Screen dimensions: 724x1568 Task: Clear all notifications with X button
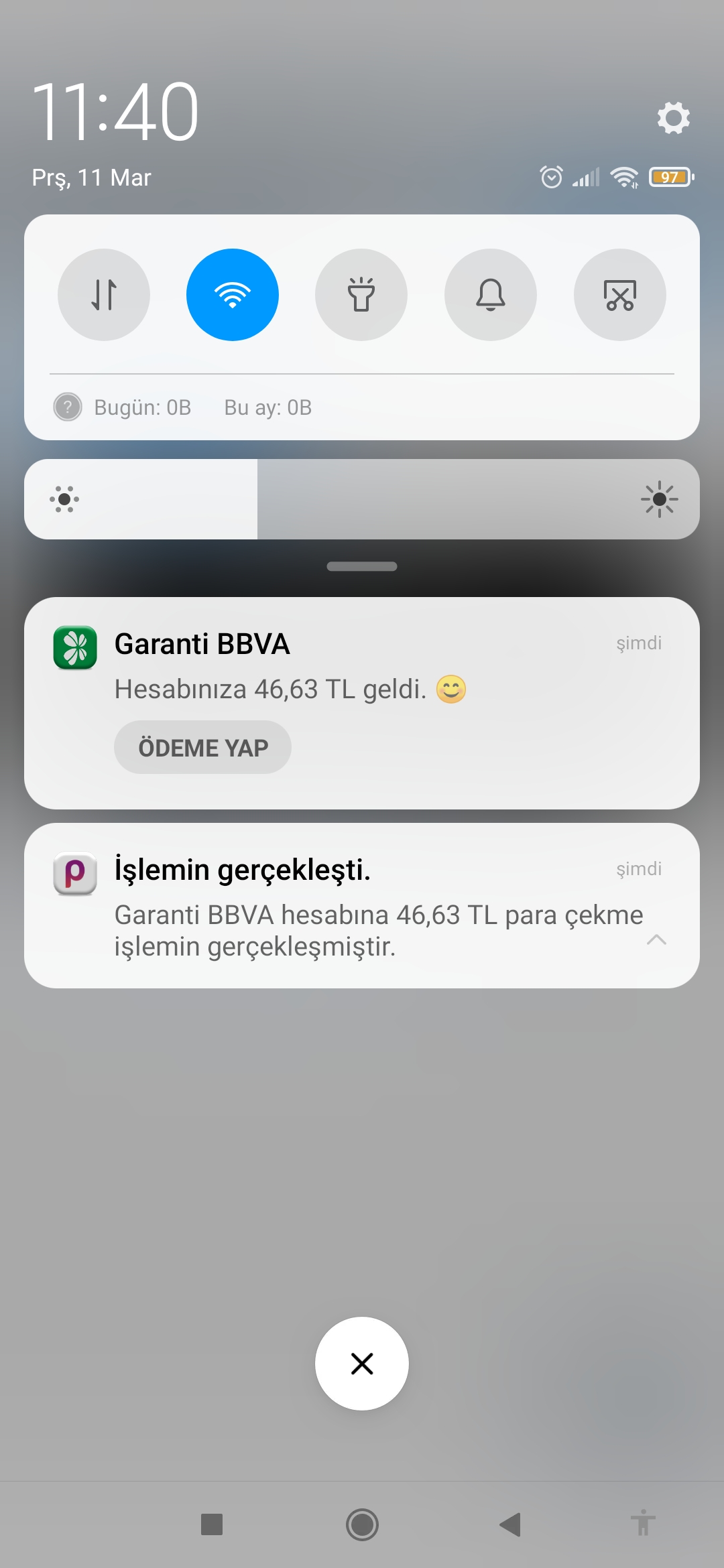click(362, 1364)
